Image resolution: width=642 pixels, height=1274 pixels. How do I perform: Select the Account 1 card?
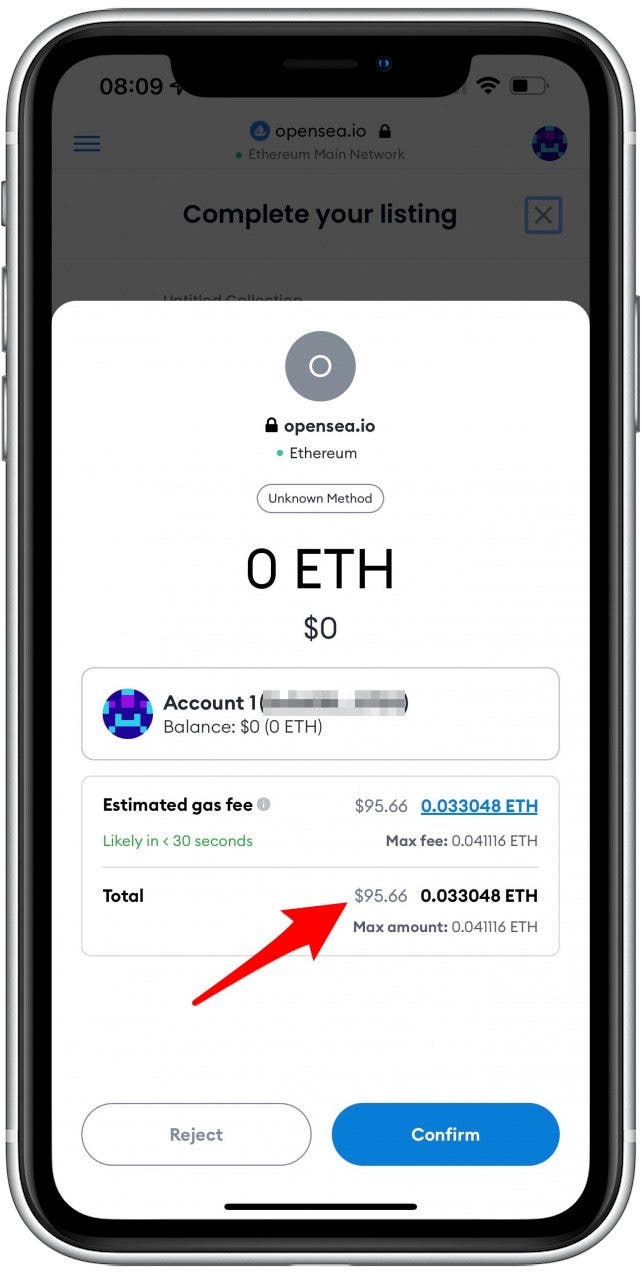click(320, 713)
